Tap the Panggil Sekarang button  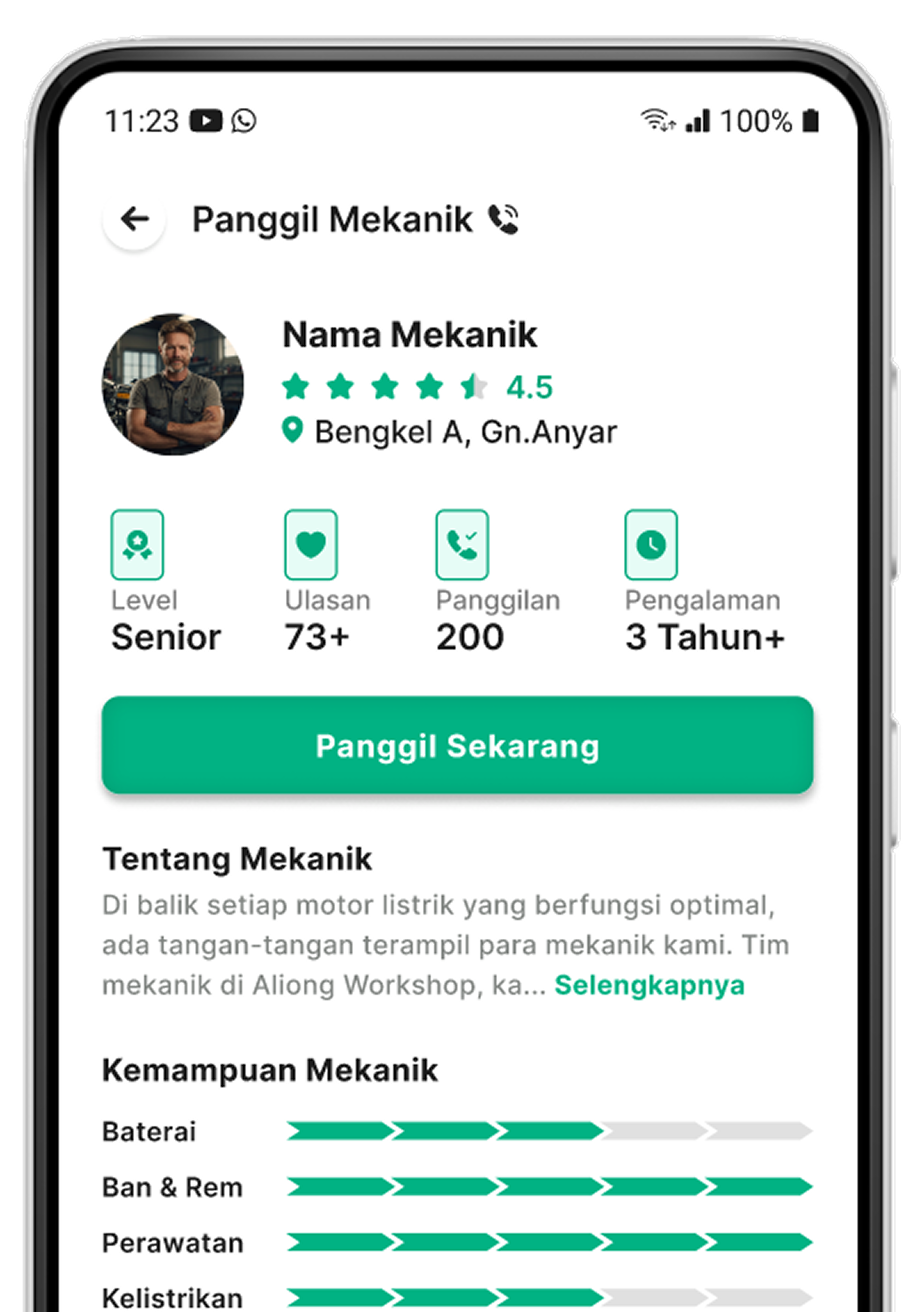click(457, 746)
